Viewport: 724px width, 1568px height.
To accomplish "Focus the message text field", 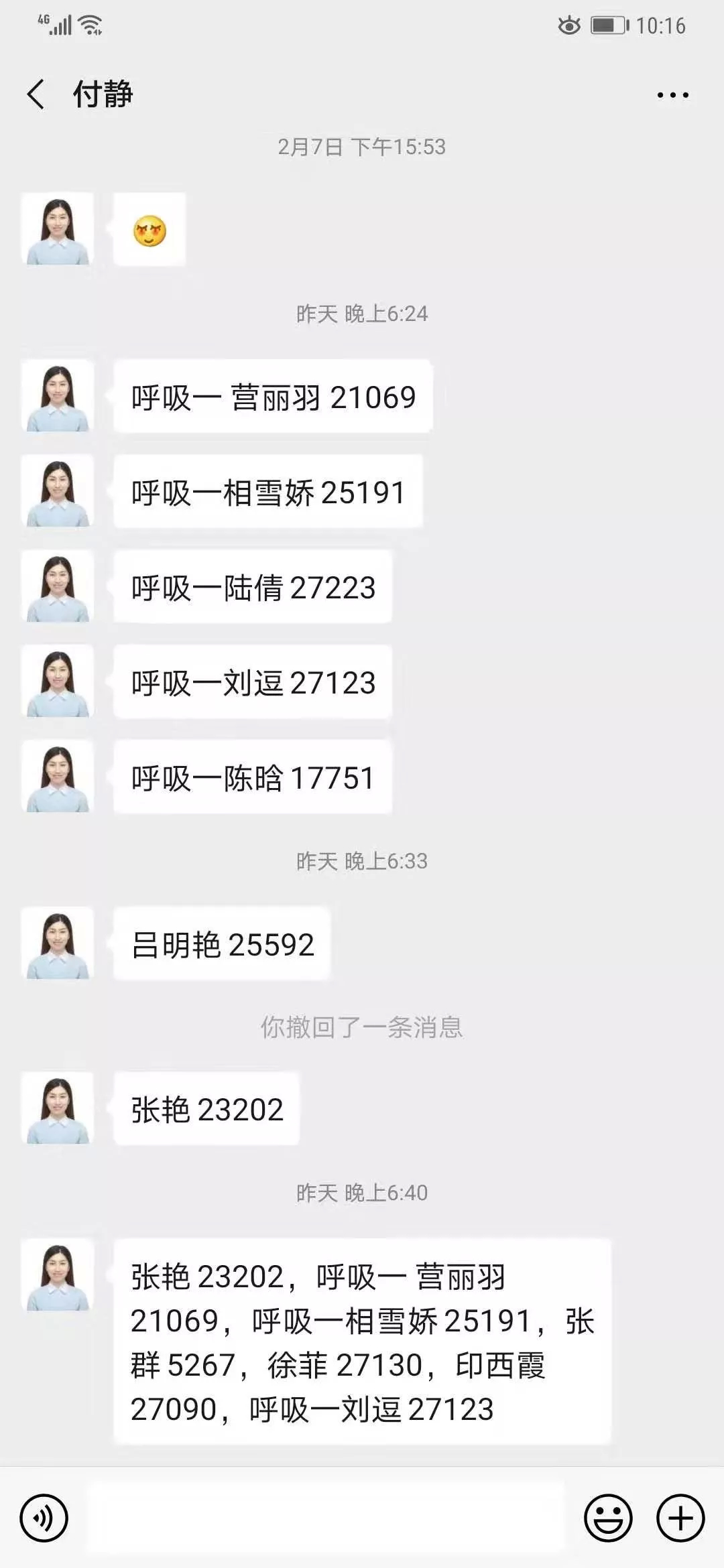I will [x=326, y=1518].
